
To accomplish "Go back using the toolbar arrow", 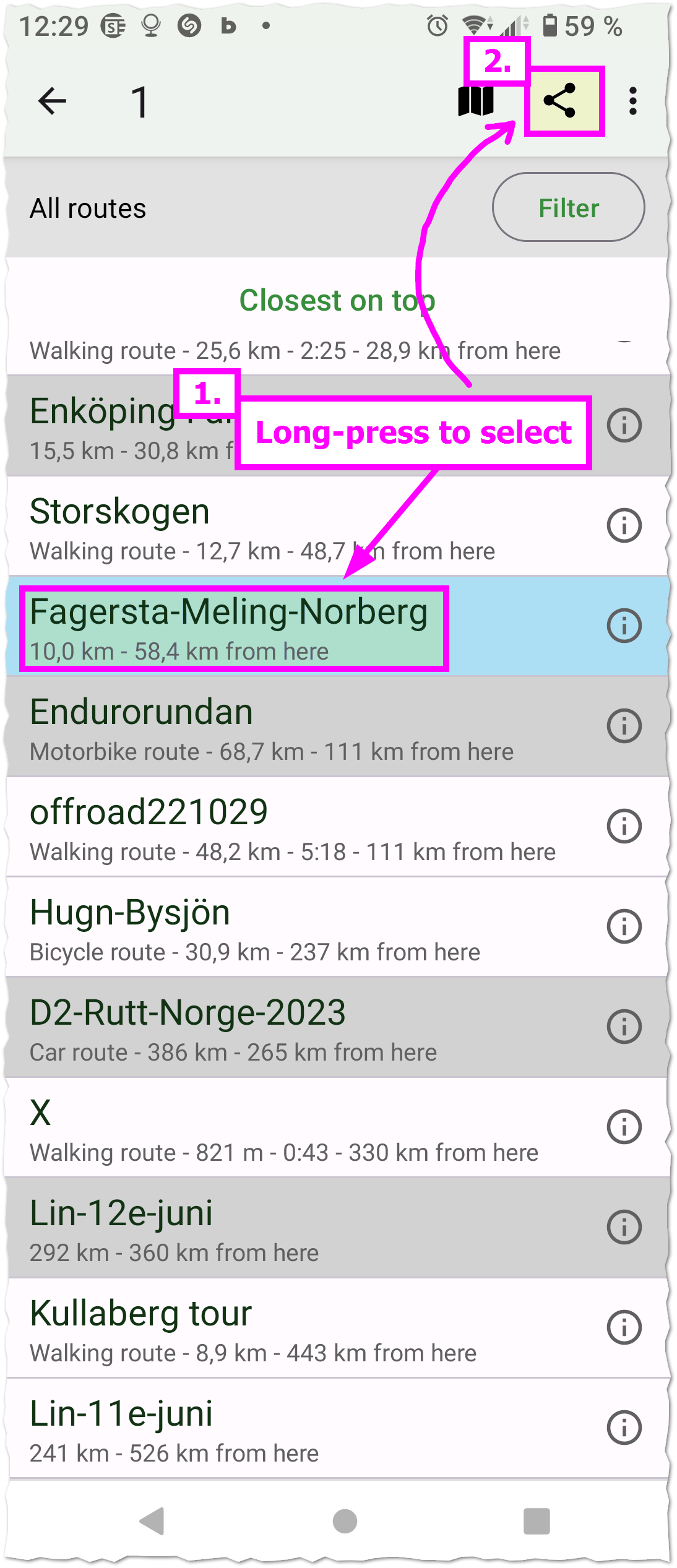I will pos(52,101).
